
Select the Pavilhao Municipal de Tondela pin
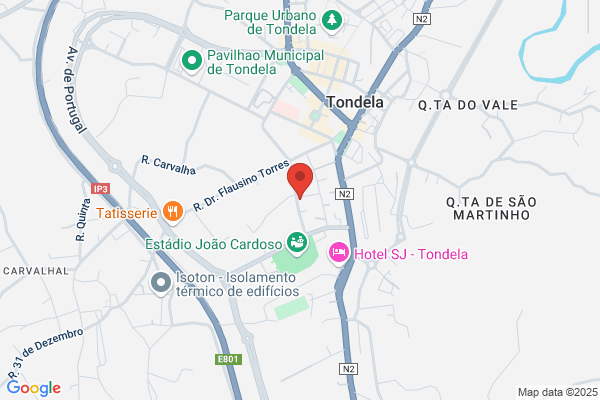point(192,62)
